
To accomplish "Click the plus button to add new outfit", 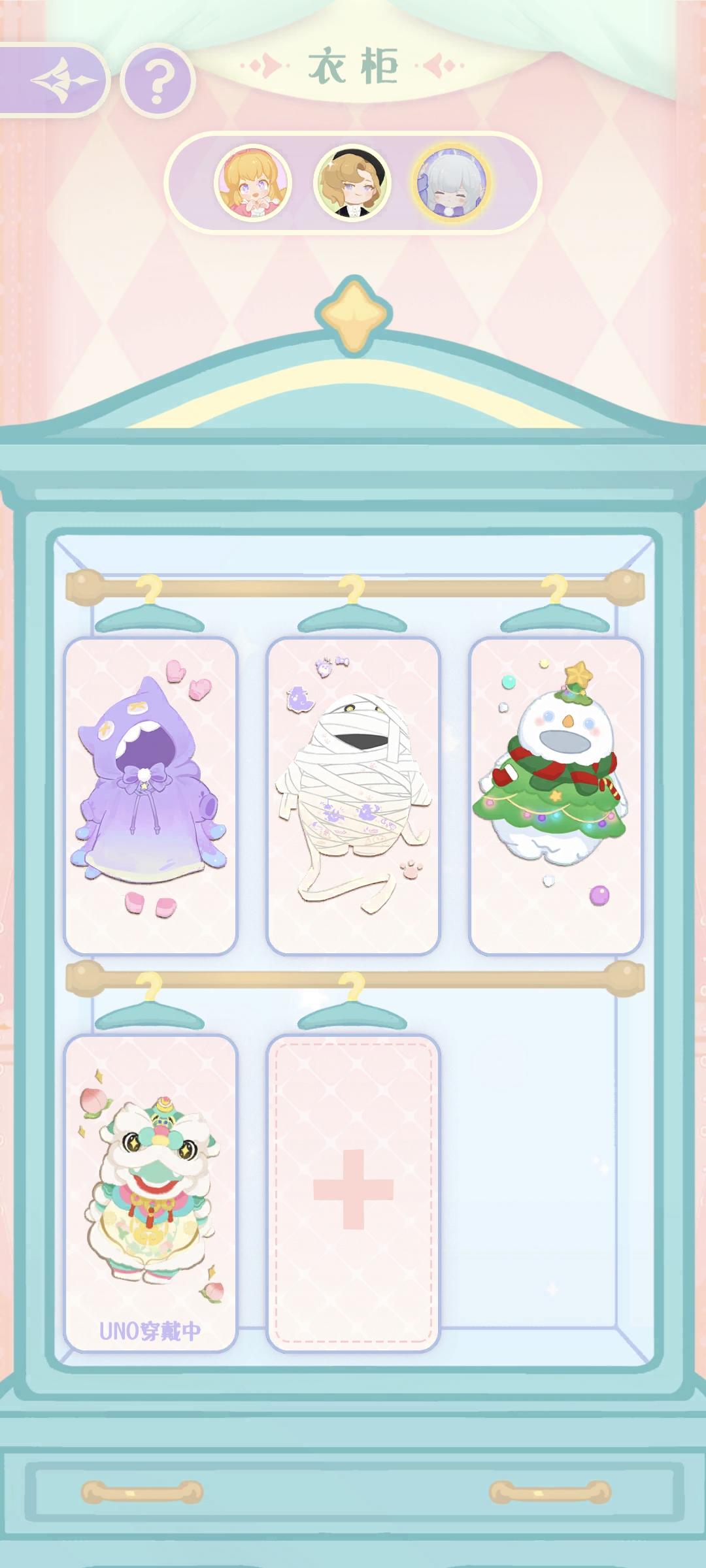I will point(353,1189).
